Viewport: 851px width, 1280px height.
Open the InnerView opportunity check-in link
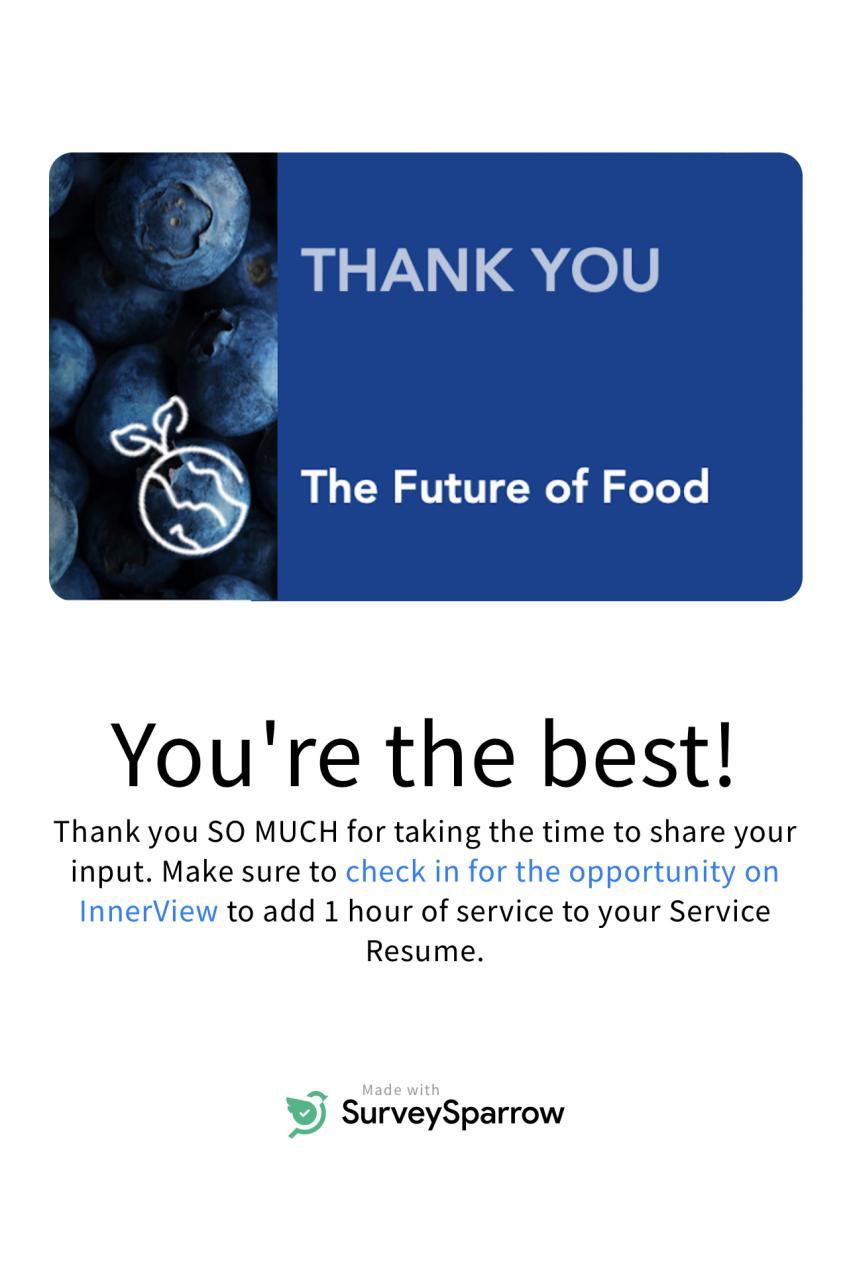561,871
